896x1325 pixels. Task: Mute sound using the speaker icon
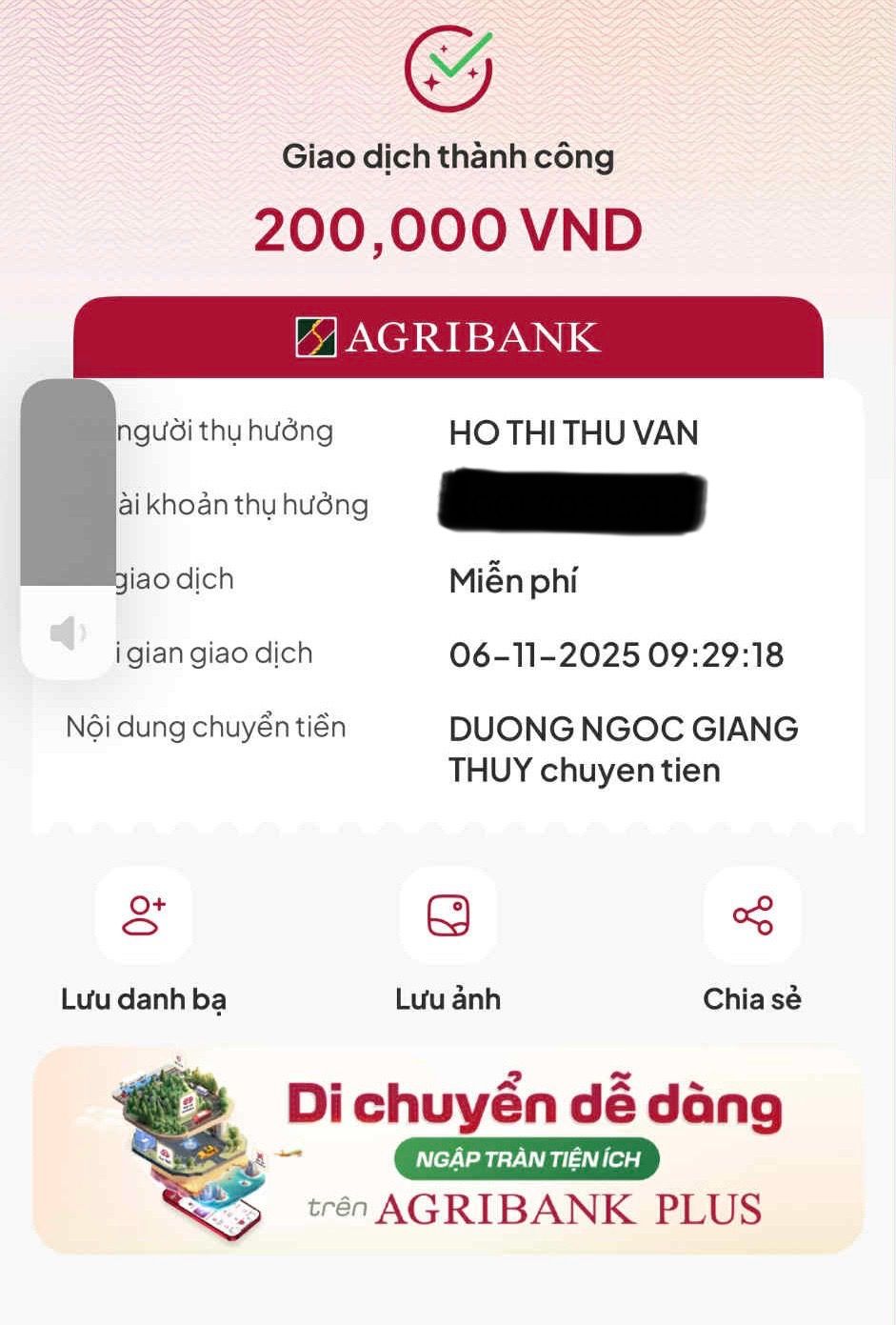(x=68, y=632)
